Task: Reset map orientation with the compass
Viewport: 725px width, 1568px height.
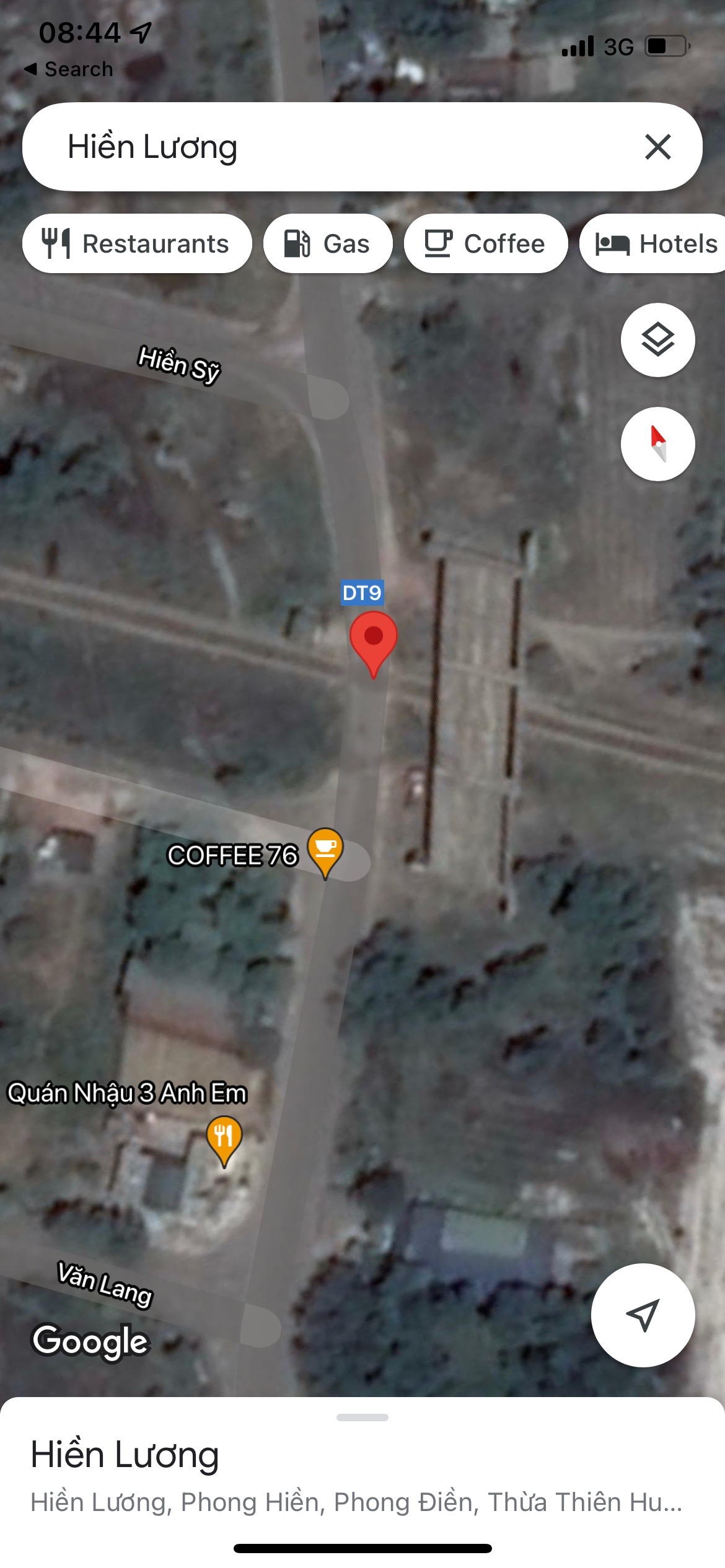Action: click(x=657, y=444)
